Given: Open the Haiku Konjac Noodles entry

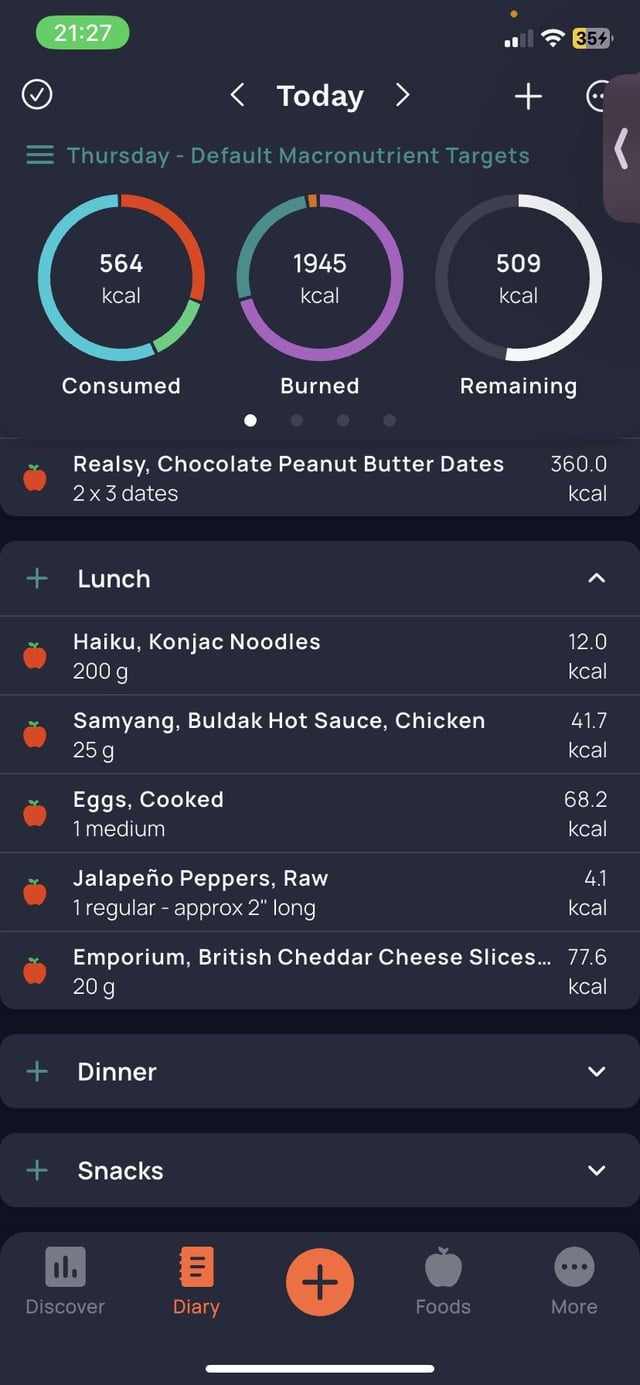Looking at the screenshot, I should pyautogui.click(x=320, y=656).
